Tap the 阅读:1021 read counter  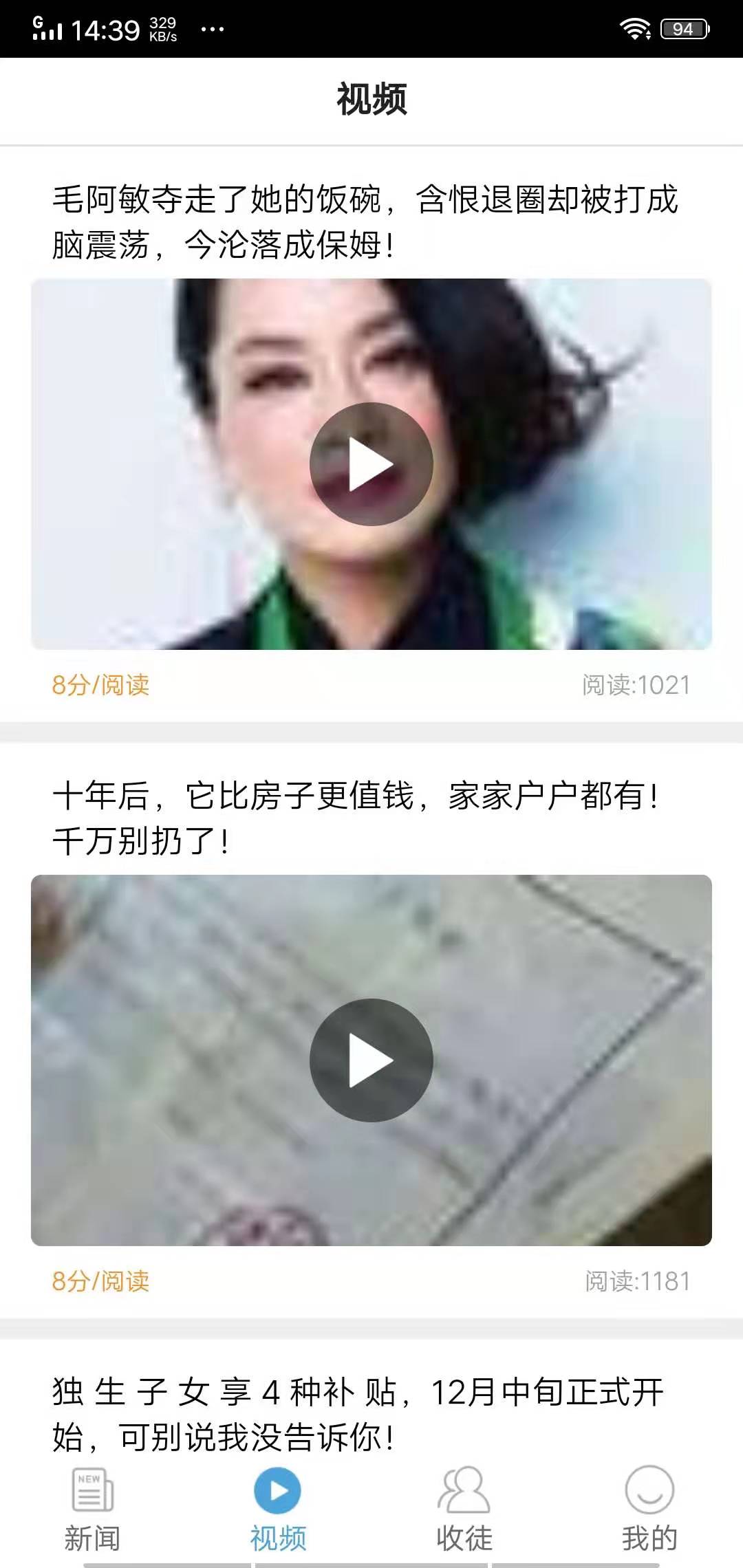pyautogui.click(x=636, y=683)
